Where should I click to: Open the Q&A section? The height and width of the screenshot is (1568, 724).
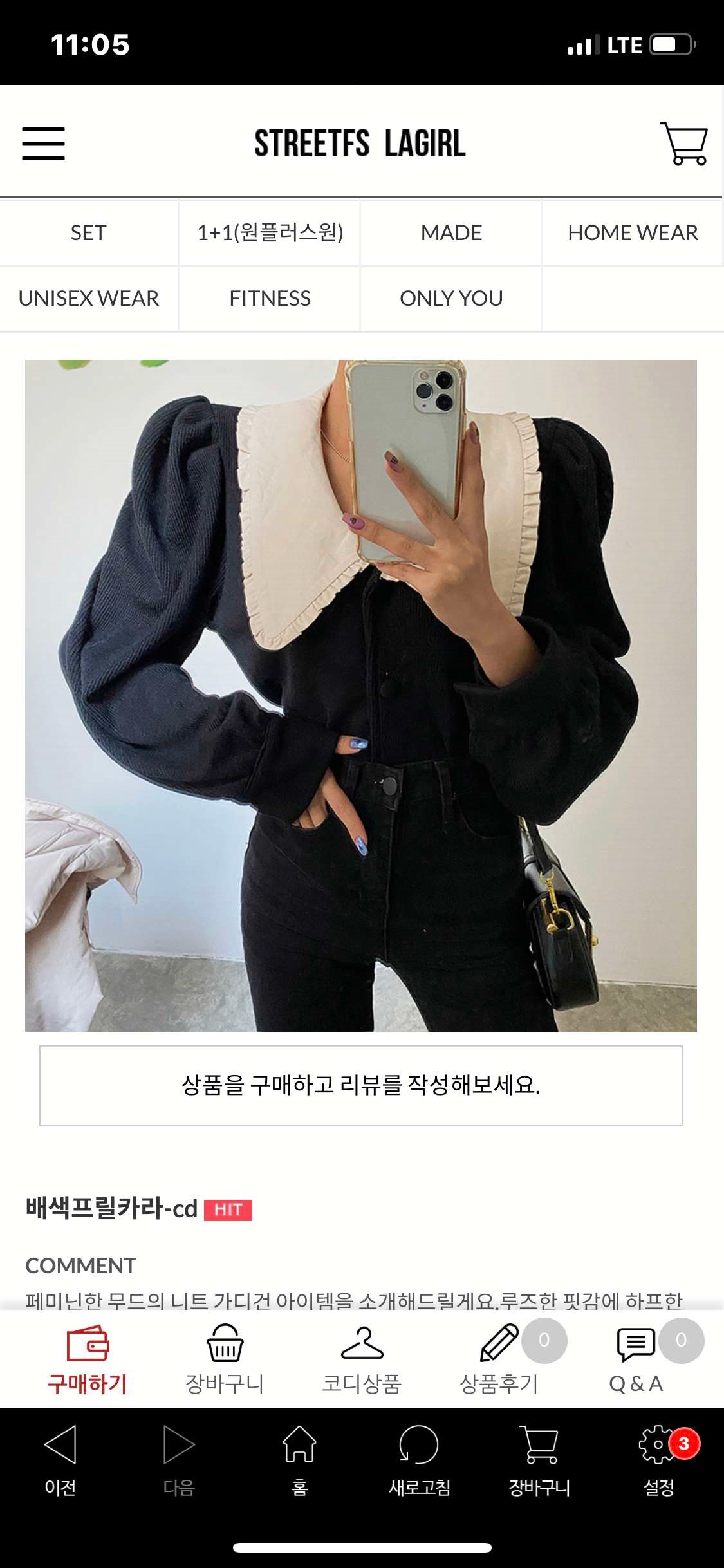(x=636, y=1358)
